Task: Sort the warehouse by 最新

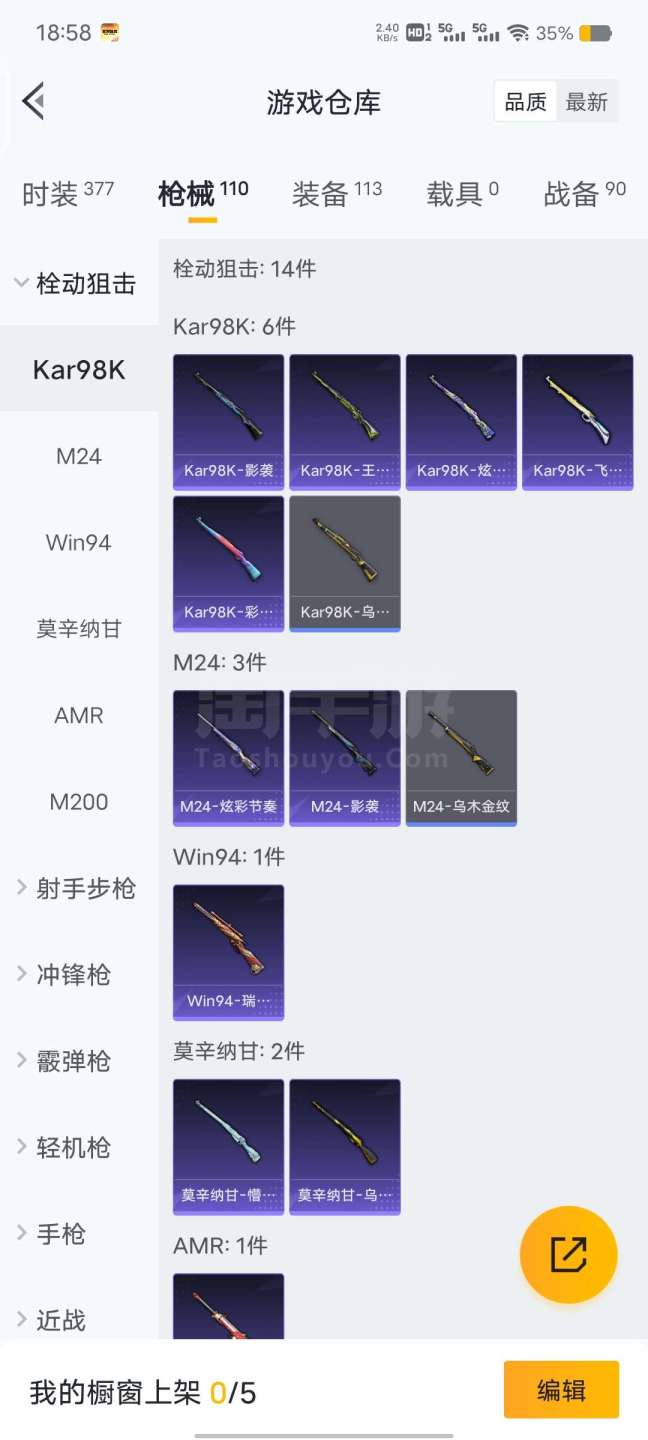Action: click(x=587, y=102)
